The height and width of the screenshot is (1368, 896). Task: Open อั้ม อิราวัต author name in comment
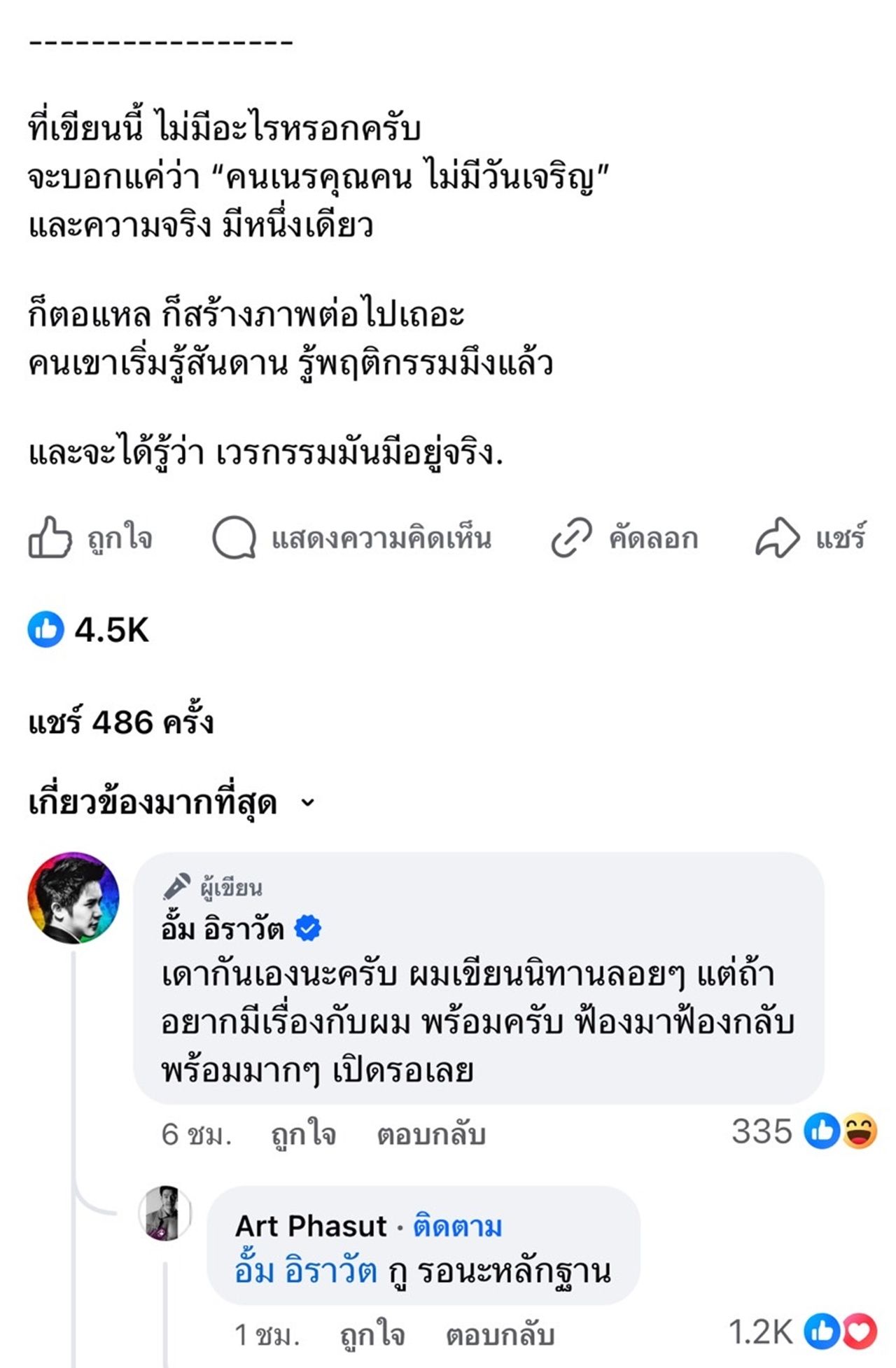[x=223, y=929]
